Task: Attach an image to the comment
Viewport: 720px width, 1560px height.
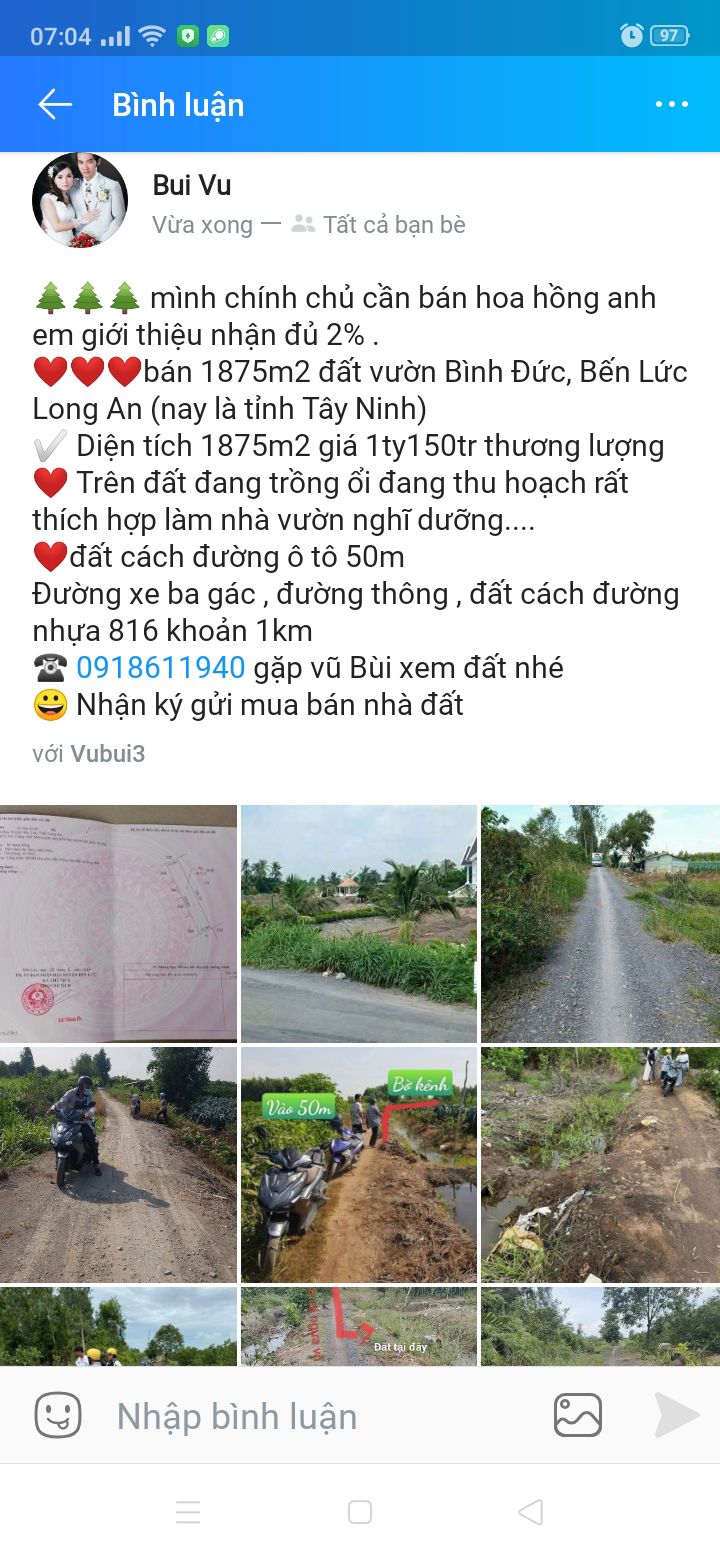Action: [x=578, y=1416]
